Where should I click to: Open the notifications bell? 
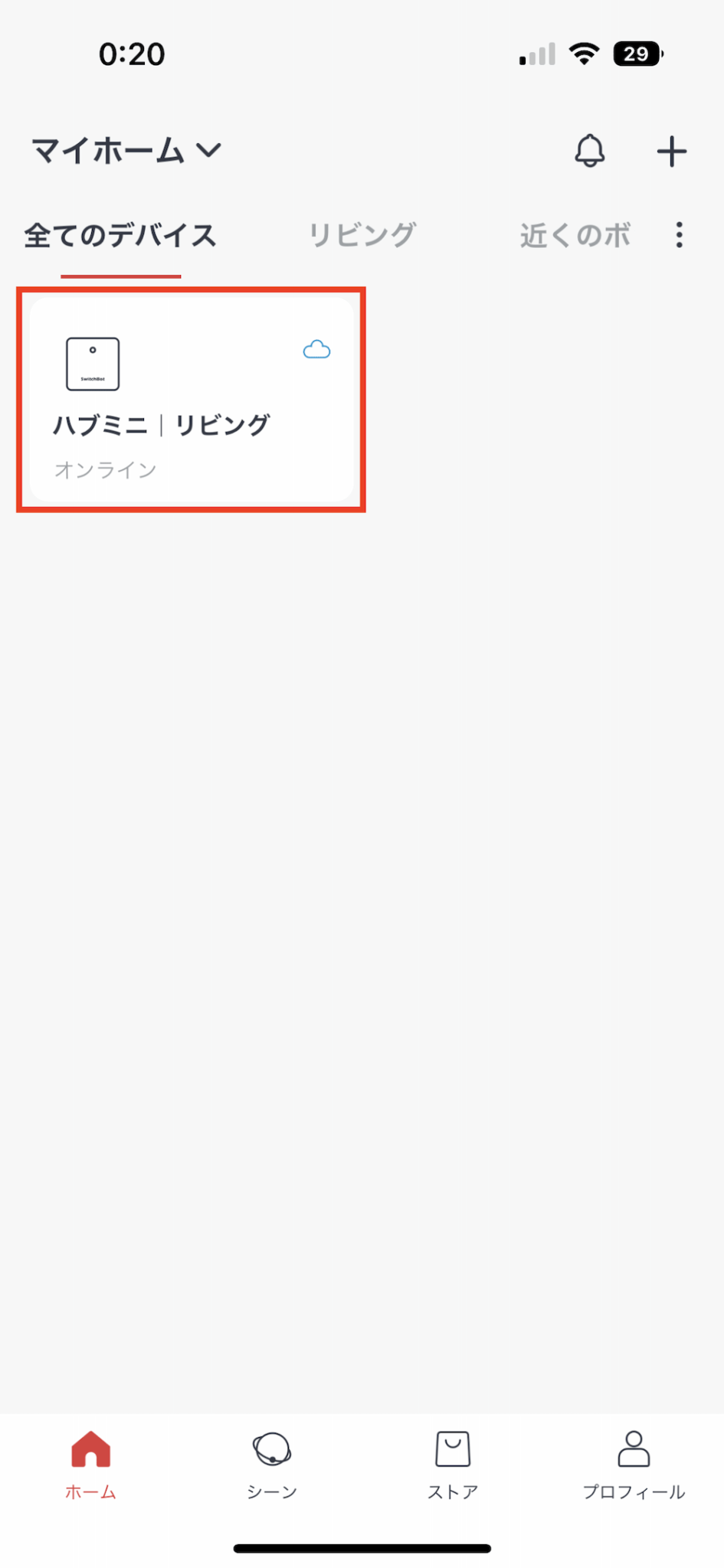click(x=589, y=151)
